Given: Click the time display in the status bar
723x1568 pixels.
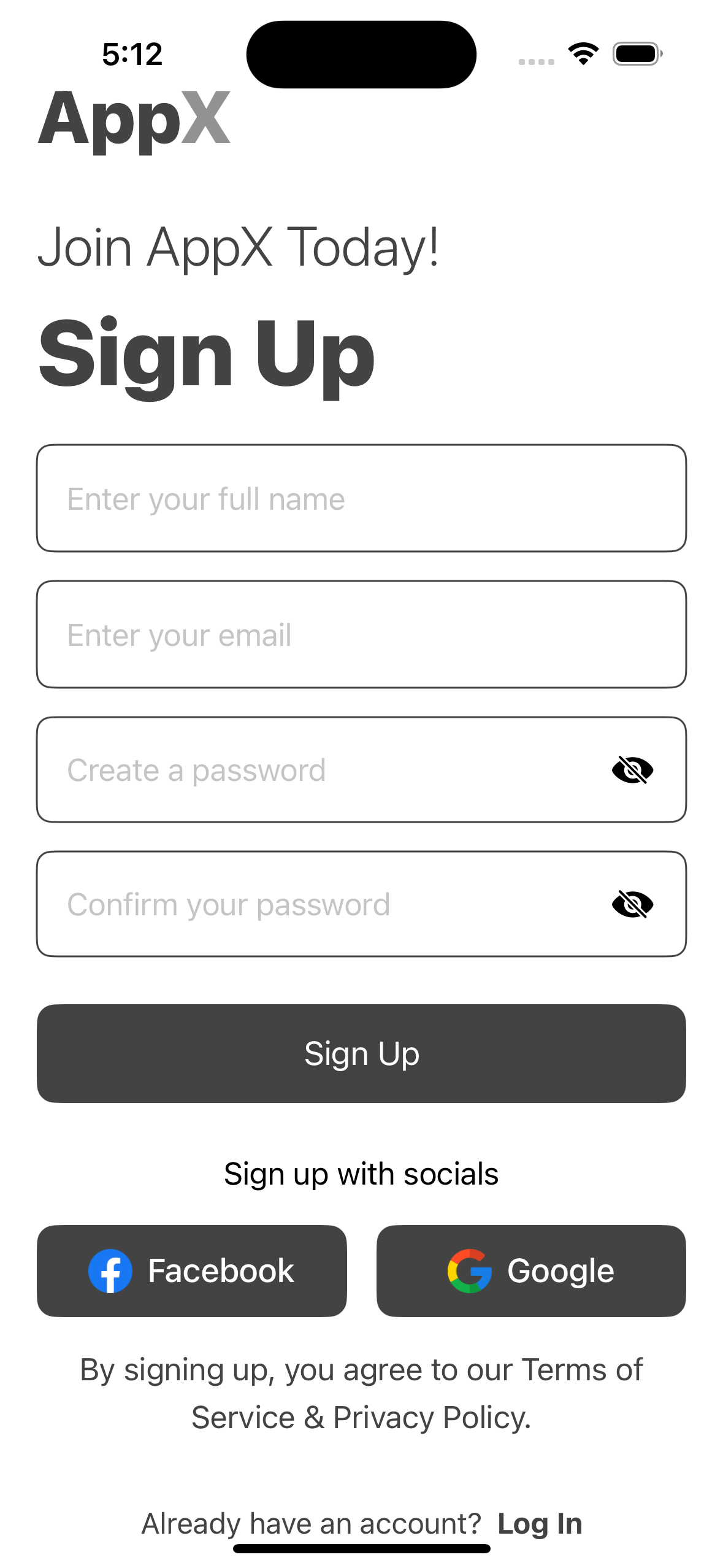Looking at the screenshot, I should pyautogui.click(x=132, y=53).
